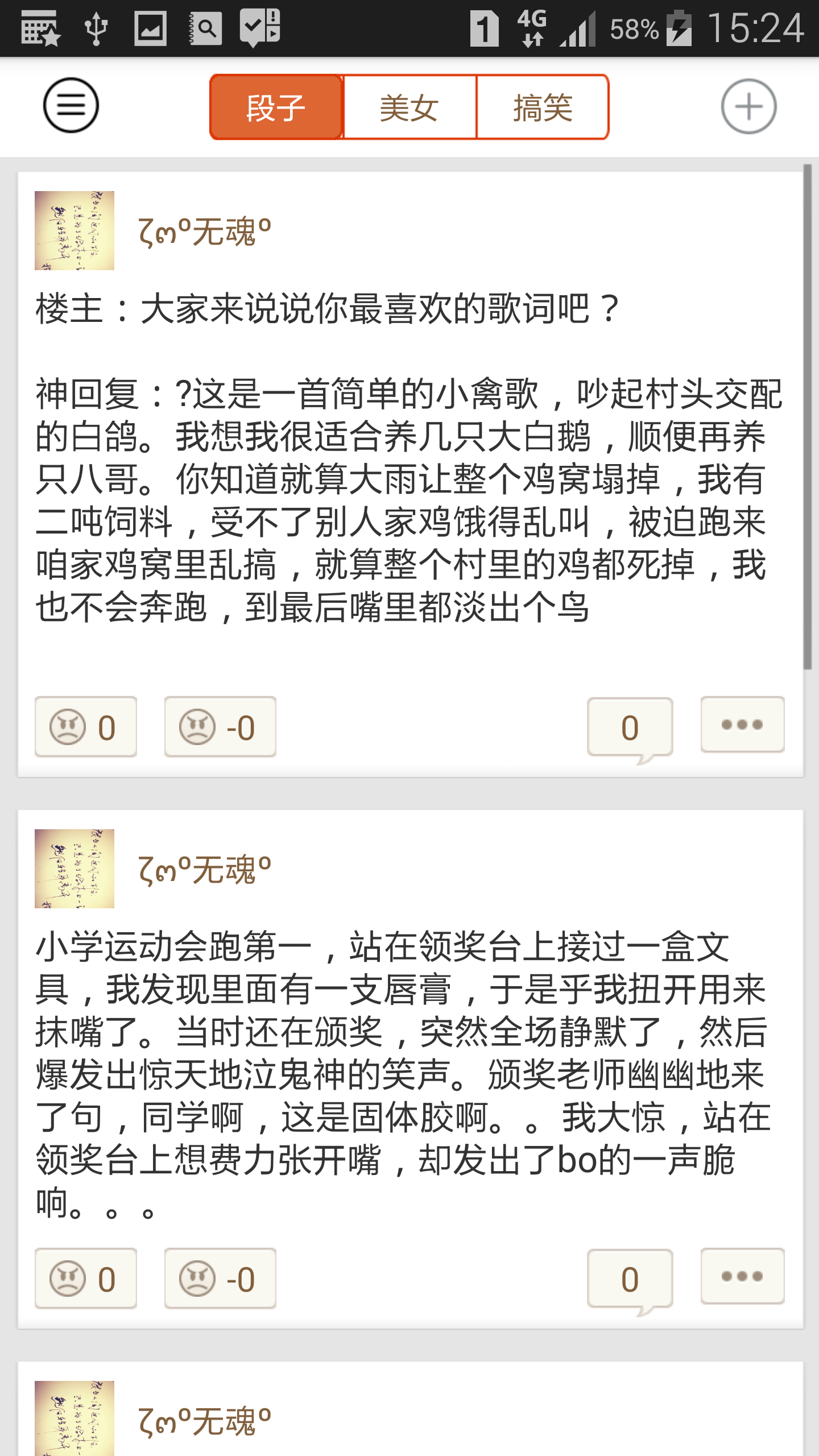
Task: Downvote the 小学运动会 post with the -0 button
Action: point(220,1279)
